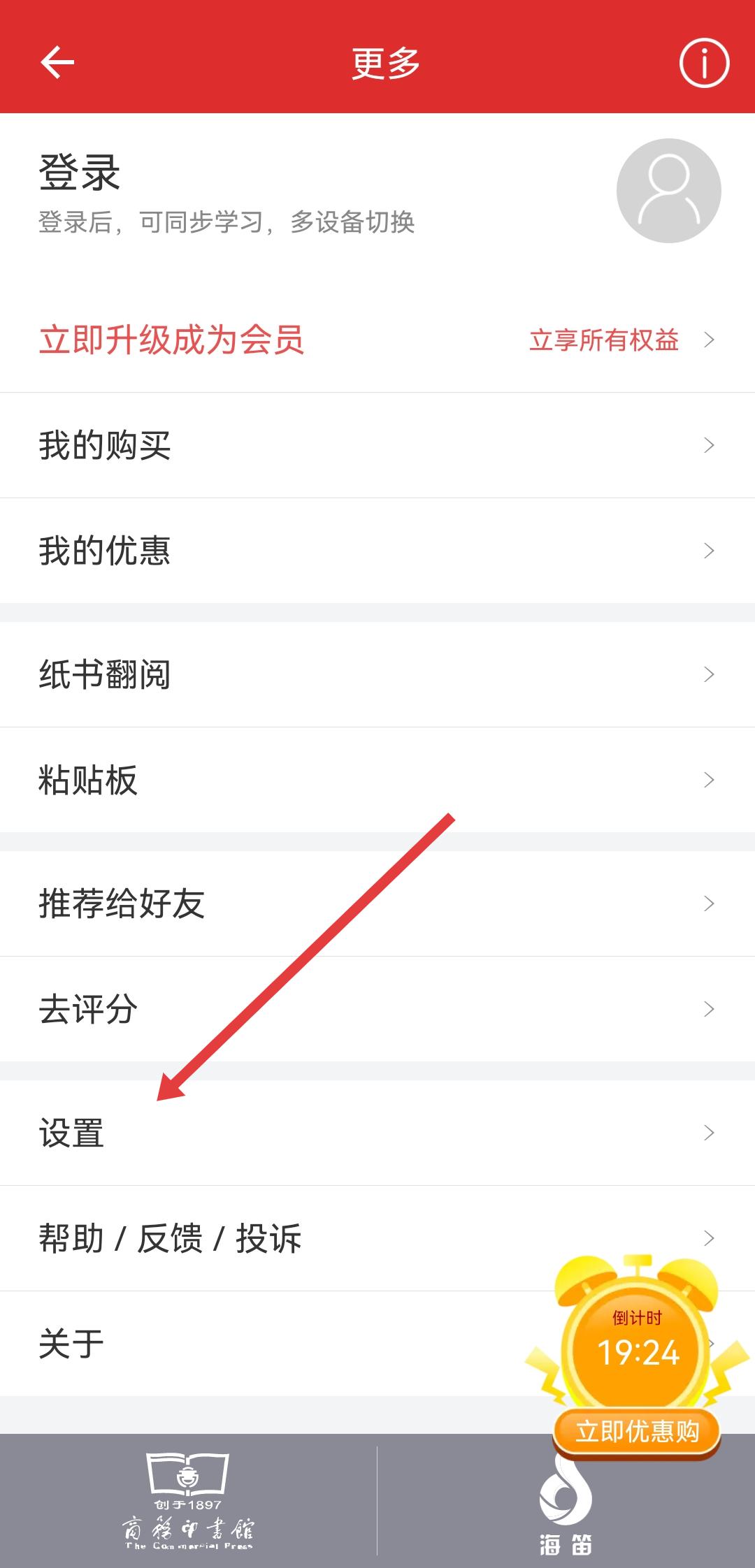Tap the 立即优惠购 countdown button

click(637, 1431)
